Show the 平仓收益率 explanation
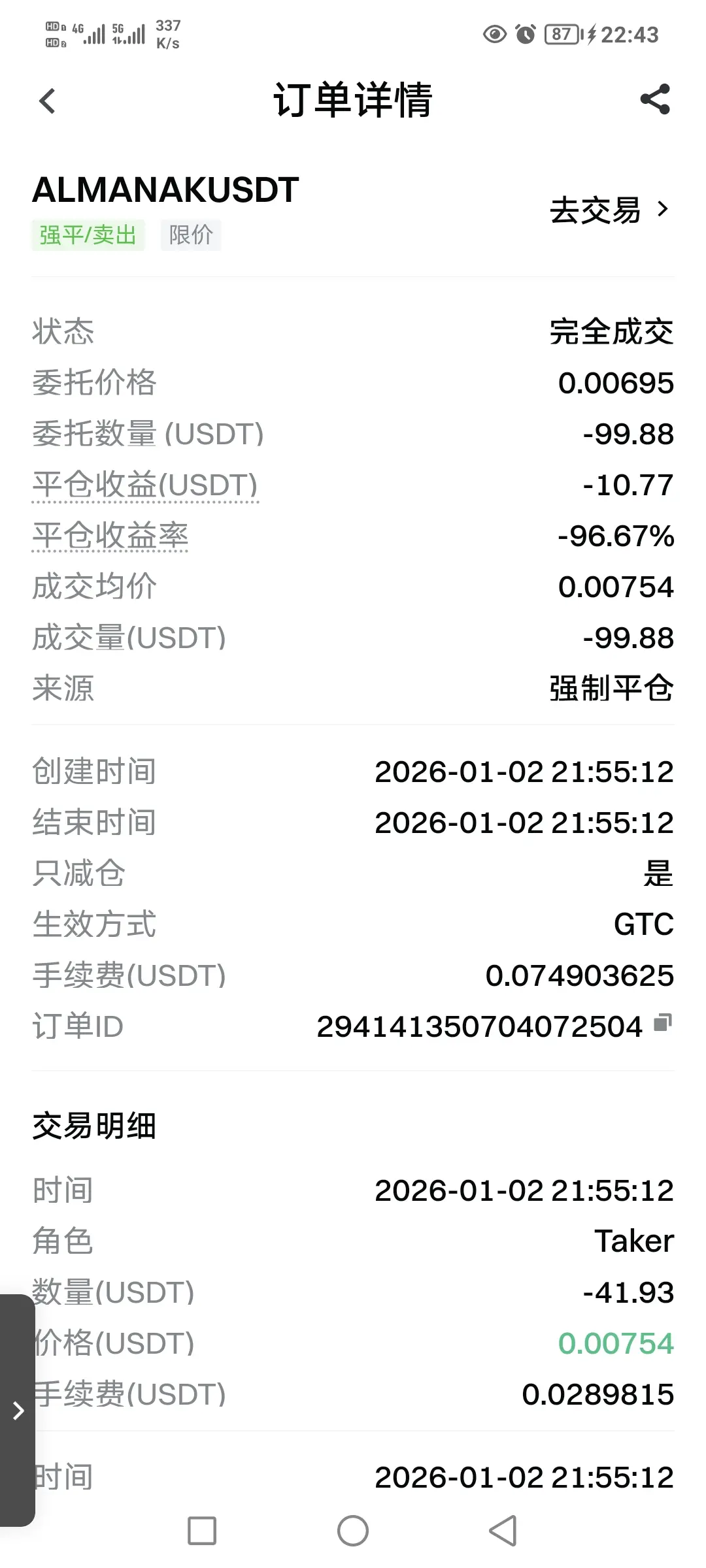This screenshot has width=706, height=1568. click(x=110, y=536)
